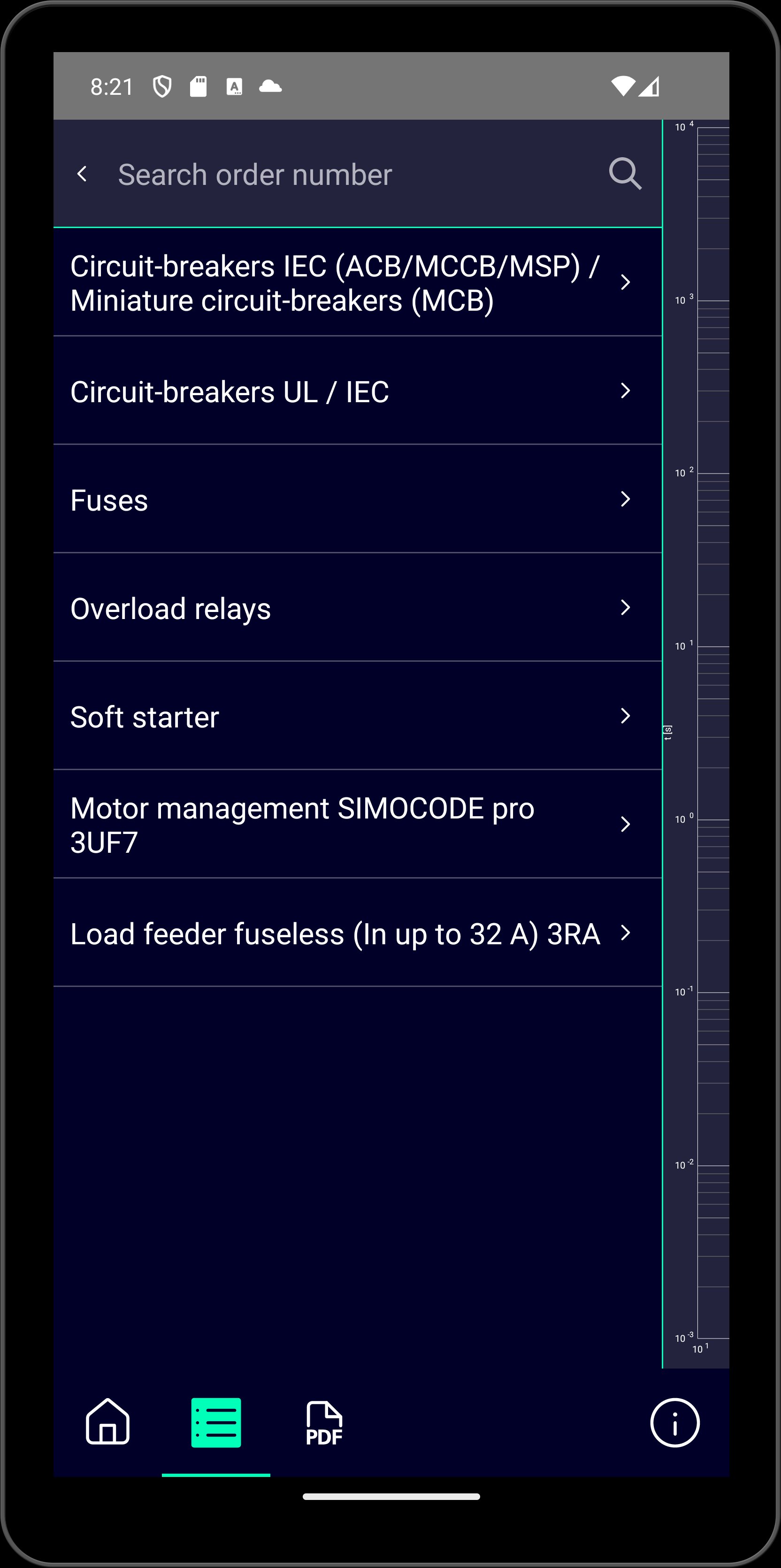Tap the magnifying glass search icon
The width and height of the screenshot is (781, 1568).
625,174
